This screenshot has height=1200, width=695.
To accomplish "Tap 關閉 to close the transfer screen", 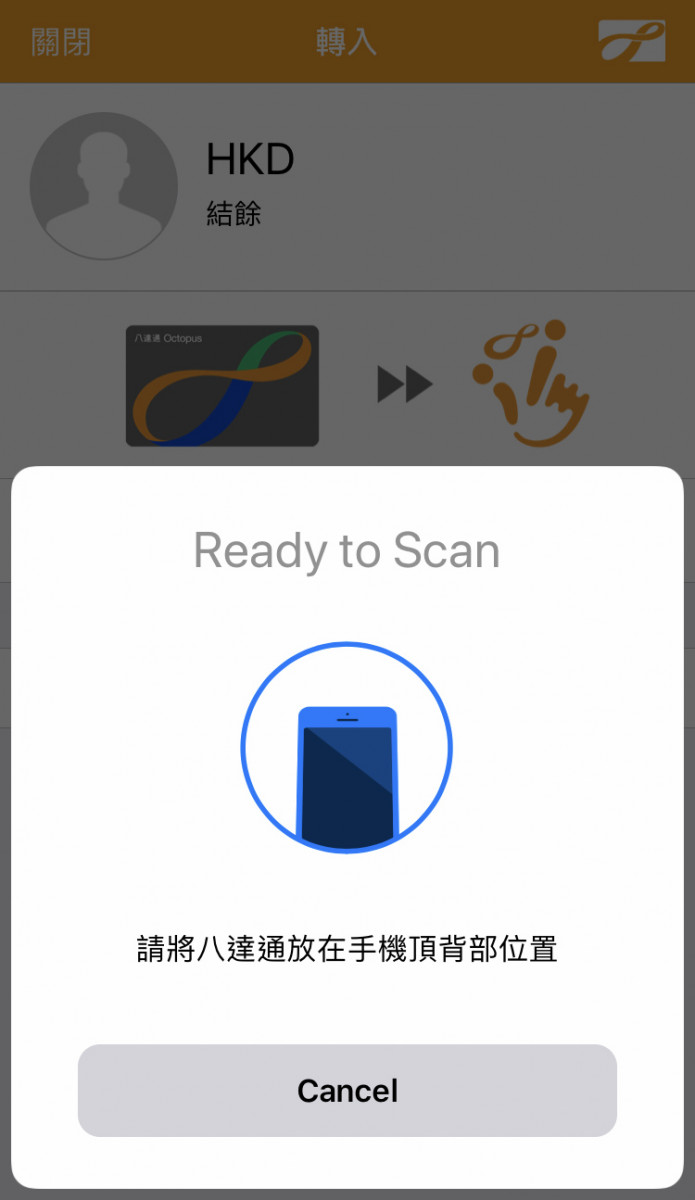I will tap(61, 42).
